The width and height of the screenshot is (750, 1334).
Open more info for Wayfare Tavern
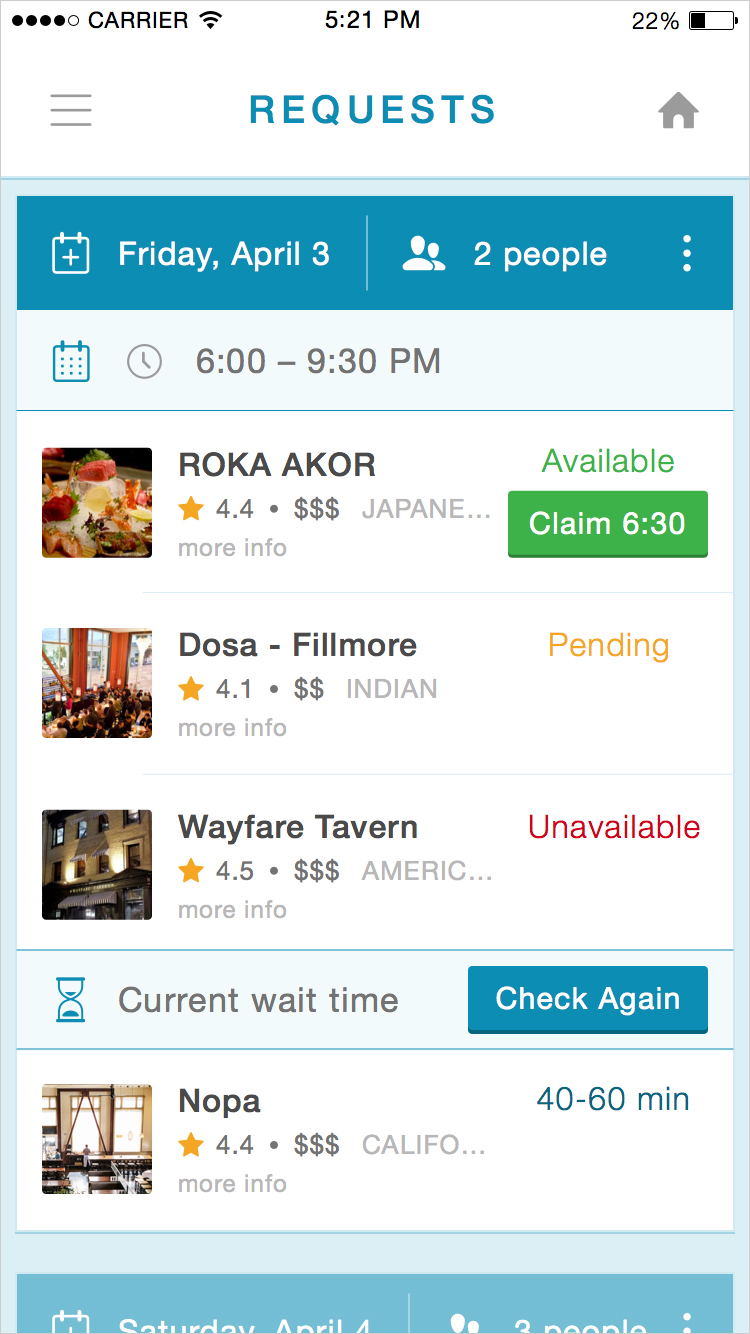point(232,910)
